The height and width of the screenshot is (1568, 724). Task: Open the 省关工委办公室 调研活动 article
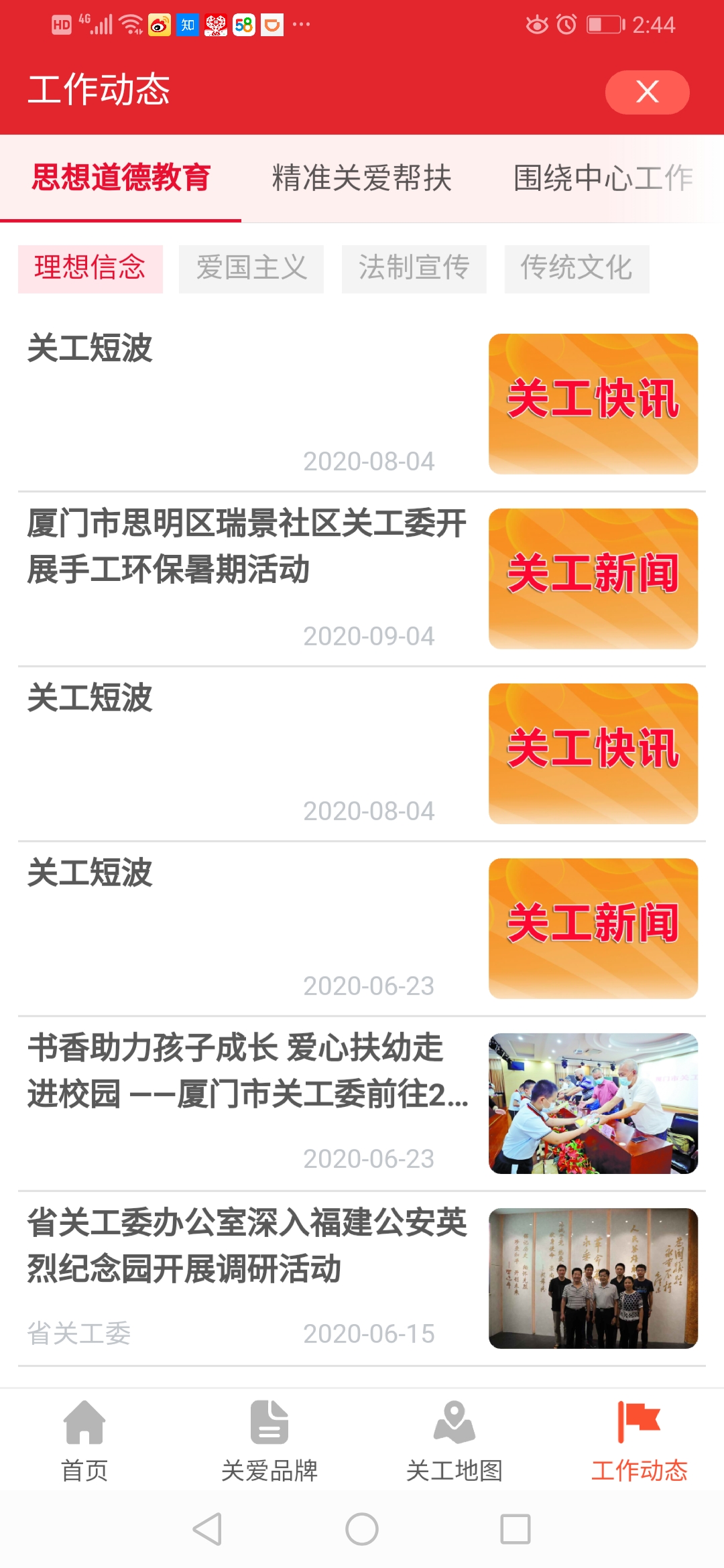pos(247,1245)
